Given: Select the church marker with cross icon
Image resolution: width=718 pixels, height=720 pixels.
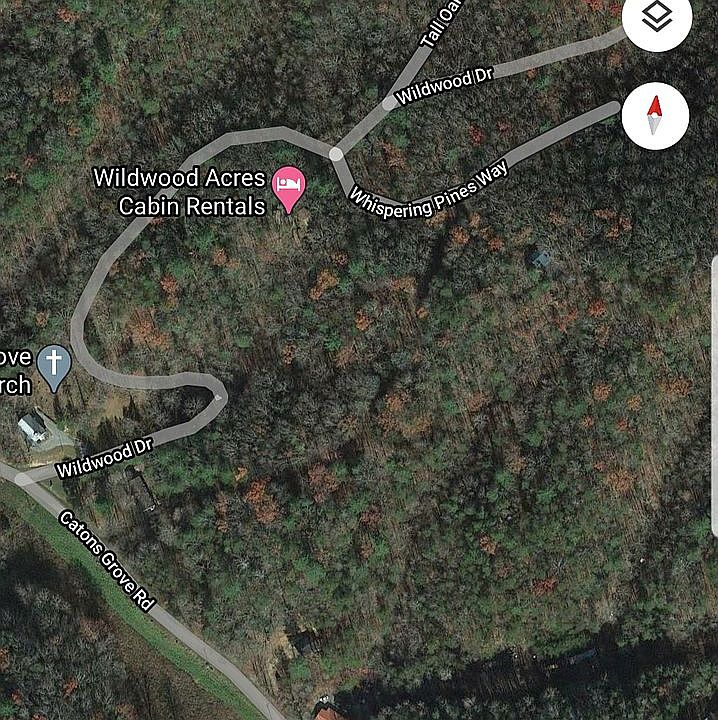Looking at the screenshot, I should coord(56,364).
